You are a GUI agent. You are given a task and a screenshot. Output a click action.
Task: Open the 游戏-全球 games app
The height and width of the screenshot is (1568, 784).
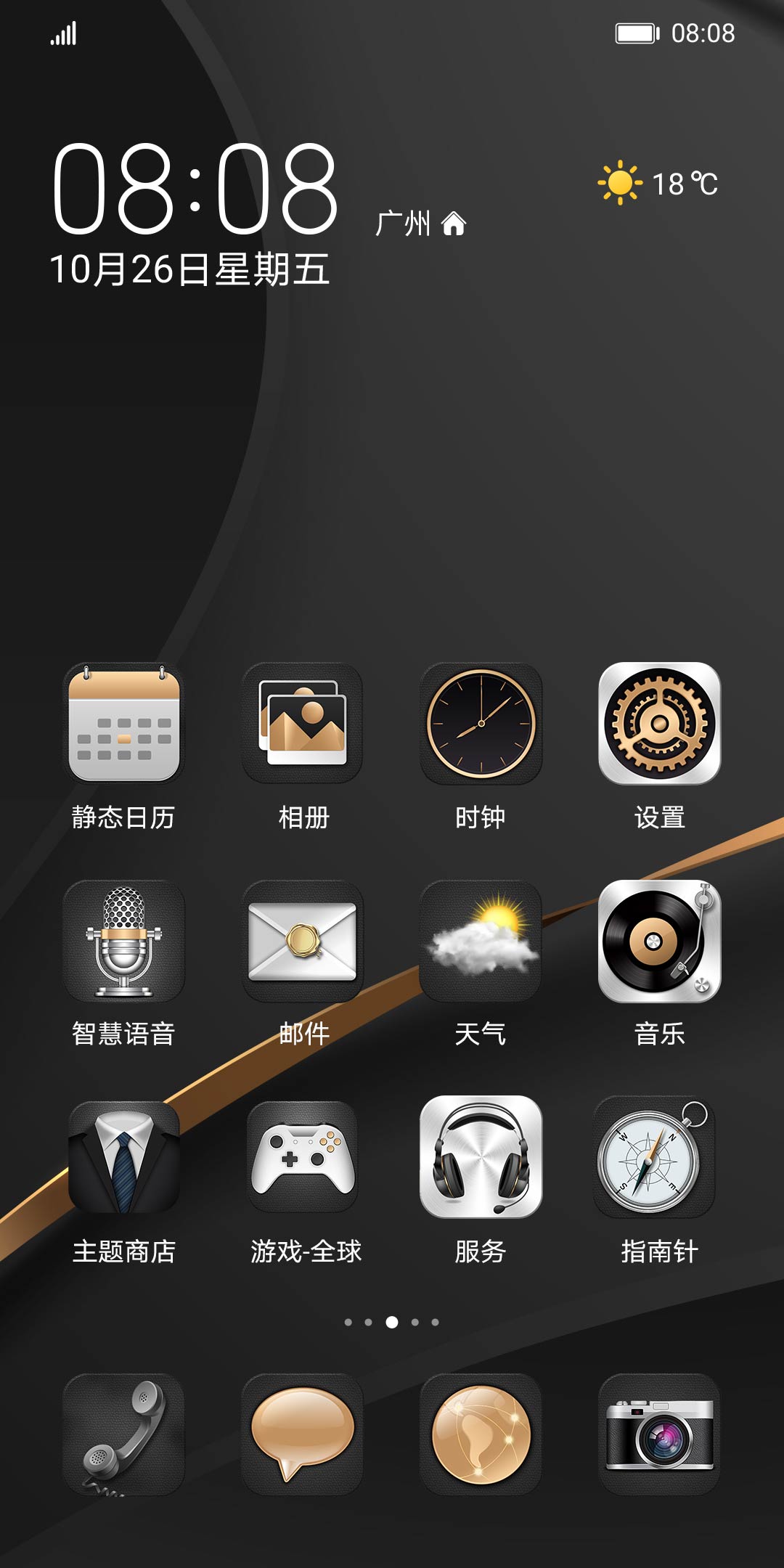point(303,1157)
